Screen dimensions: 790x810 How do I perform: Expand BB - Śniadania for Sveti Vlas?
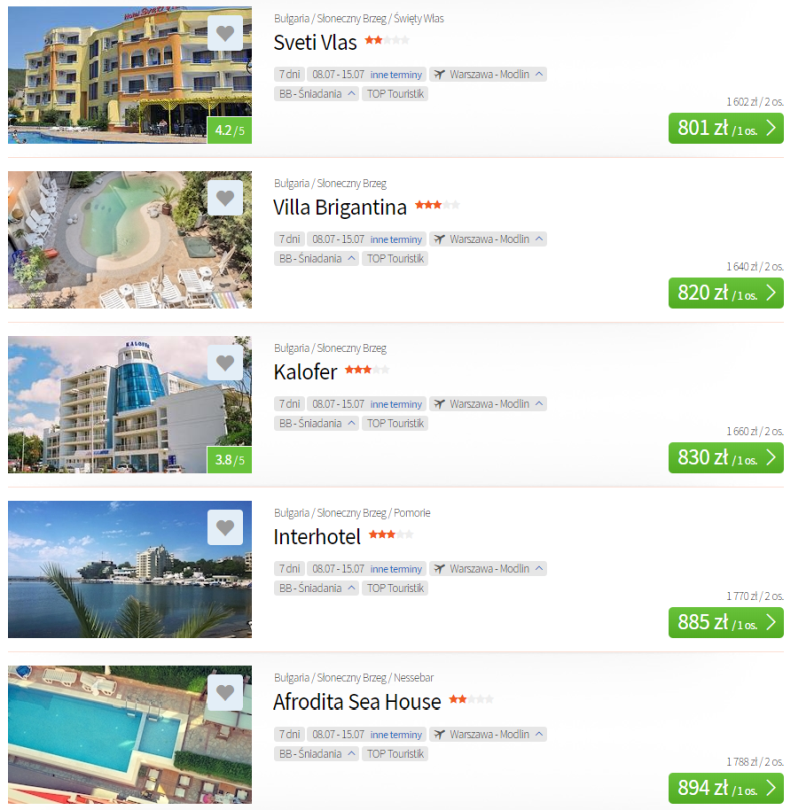pos(317,94)
